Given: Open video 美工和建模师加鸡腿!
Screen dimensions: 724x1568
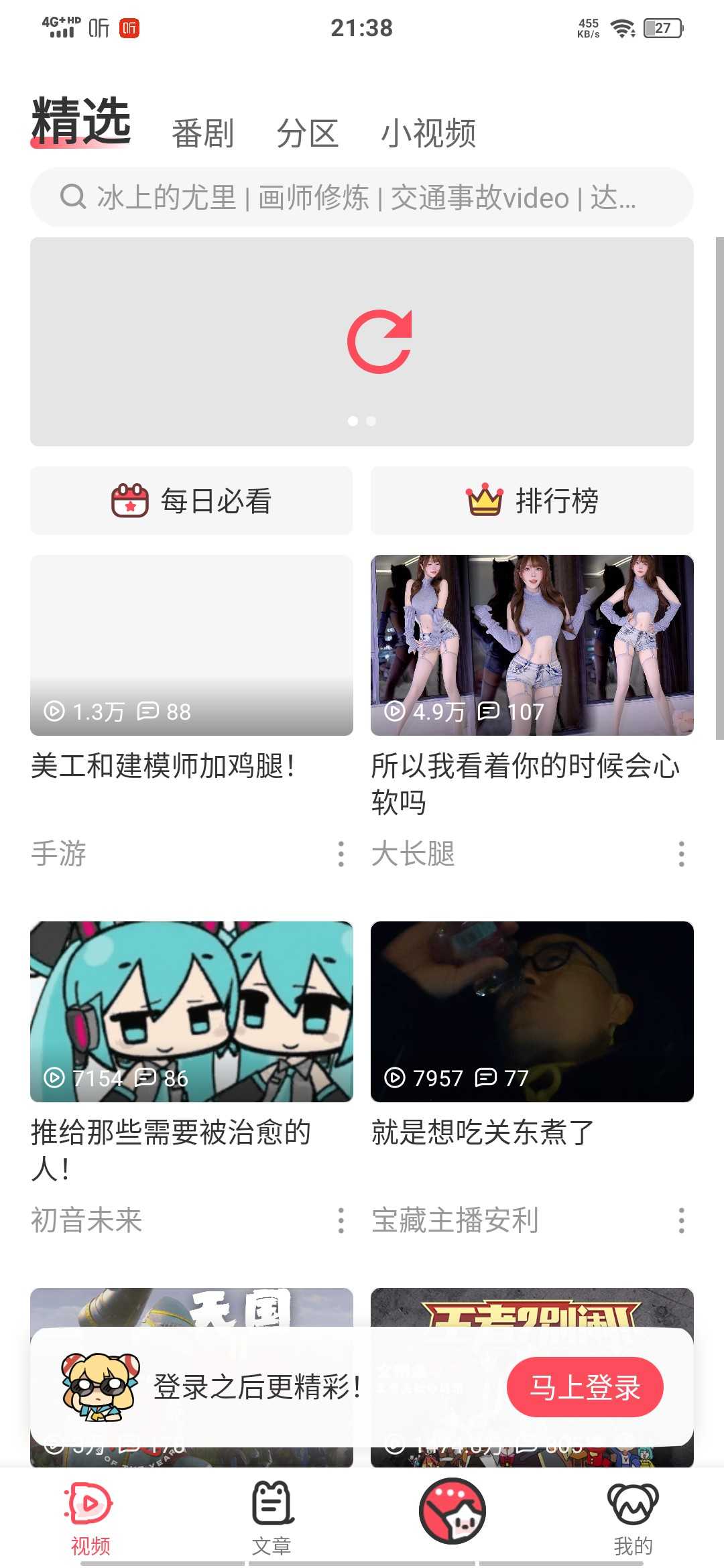Looking at the screenshot, I should (x=191, y=645).
